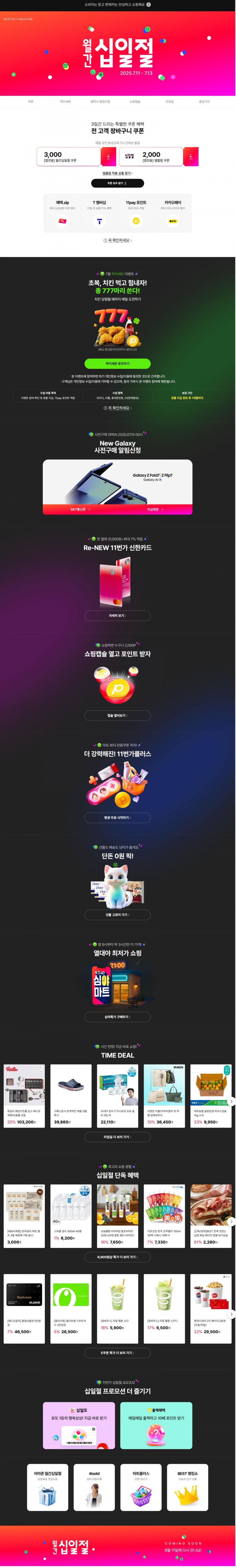Switch to the 럭키세븐 tab
236x1568 pixels.
(x=65, y=102)
